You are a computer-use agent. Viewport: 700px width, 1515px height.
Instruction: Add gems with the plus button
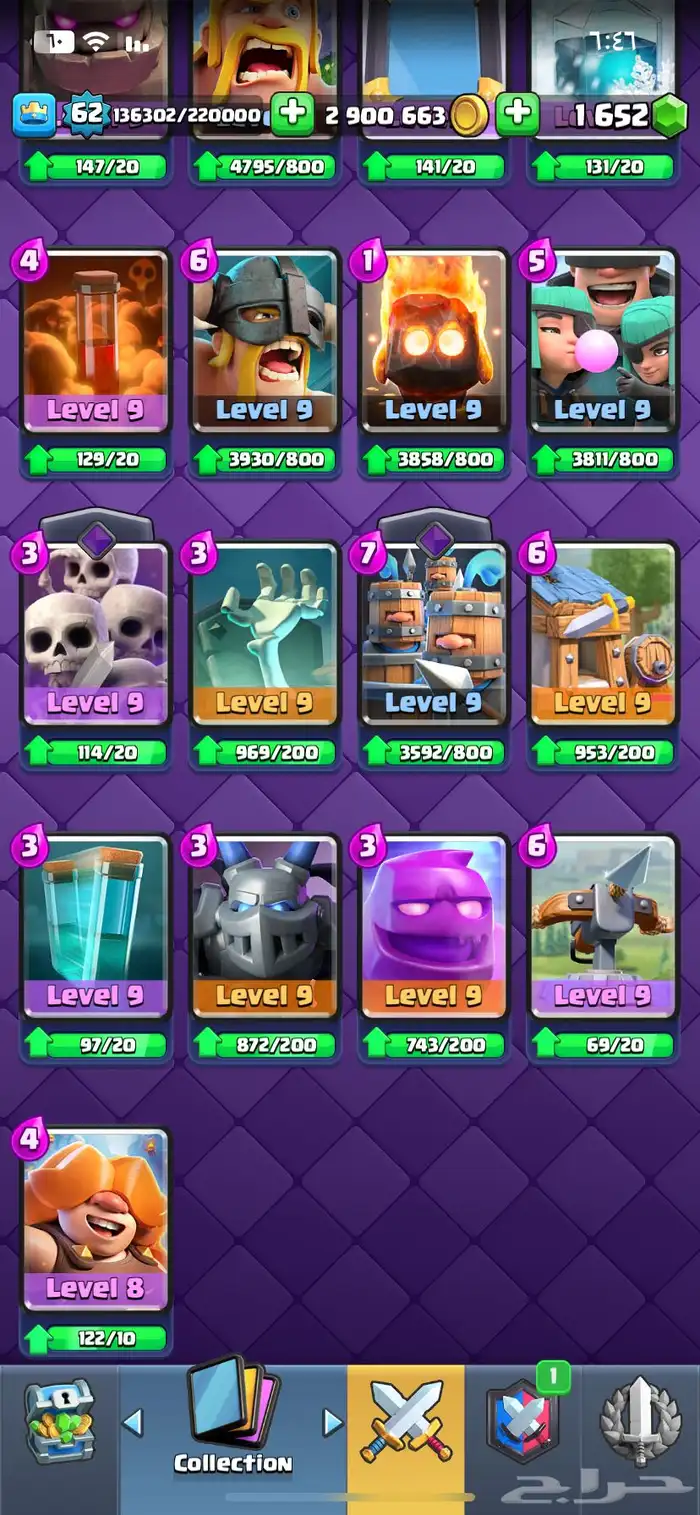(x=517, y=115)
